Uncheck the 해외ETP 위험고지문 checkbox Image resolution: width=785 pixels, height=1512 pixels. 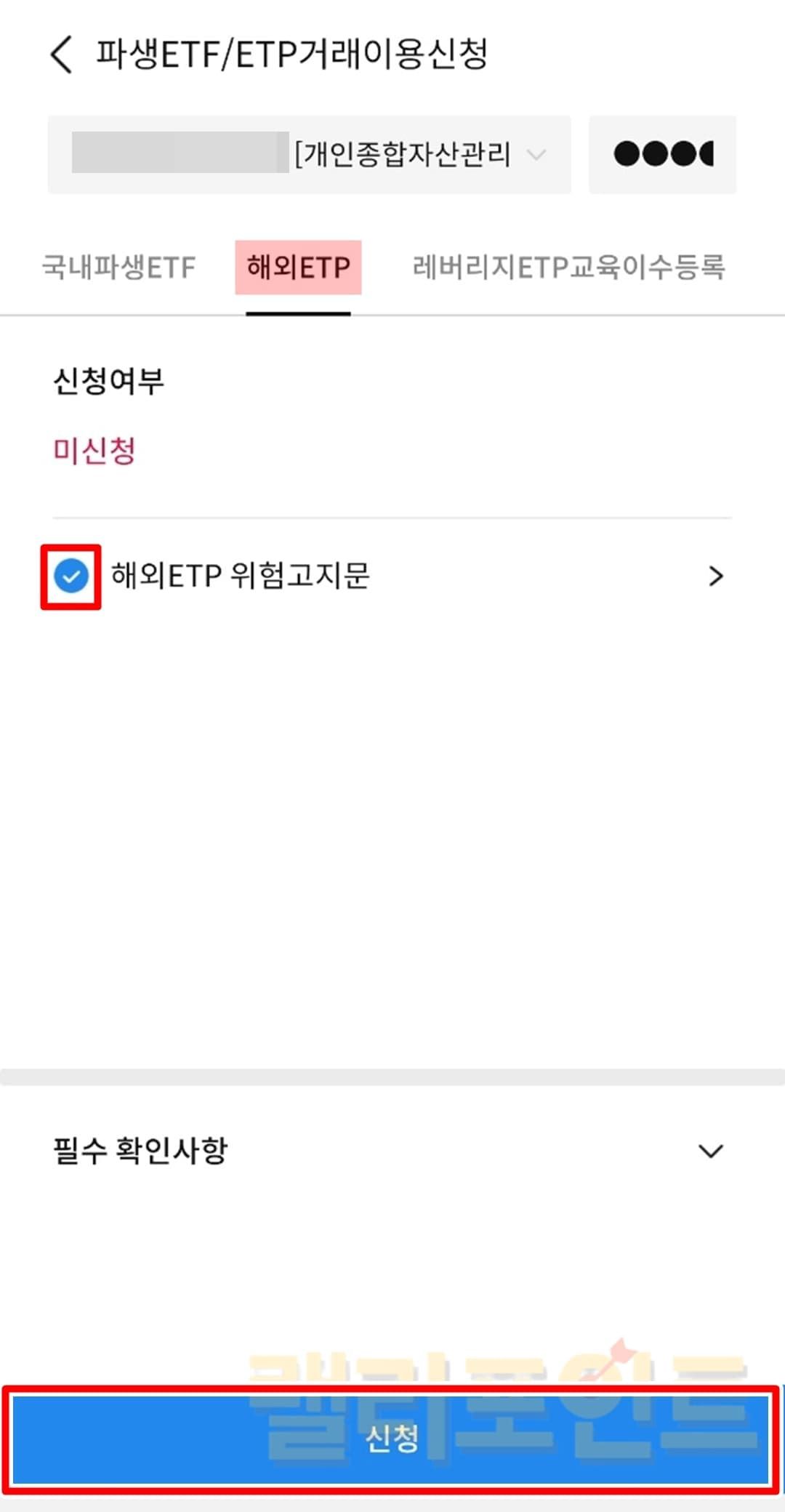coord(71,577)
